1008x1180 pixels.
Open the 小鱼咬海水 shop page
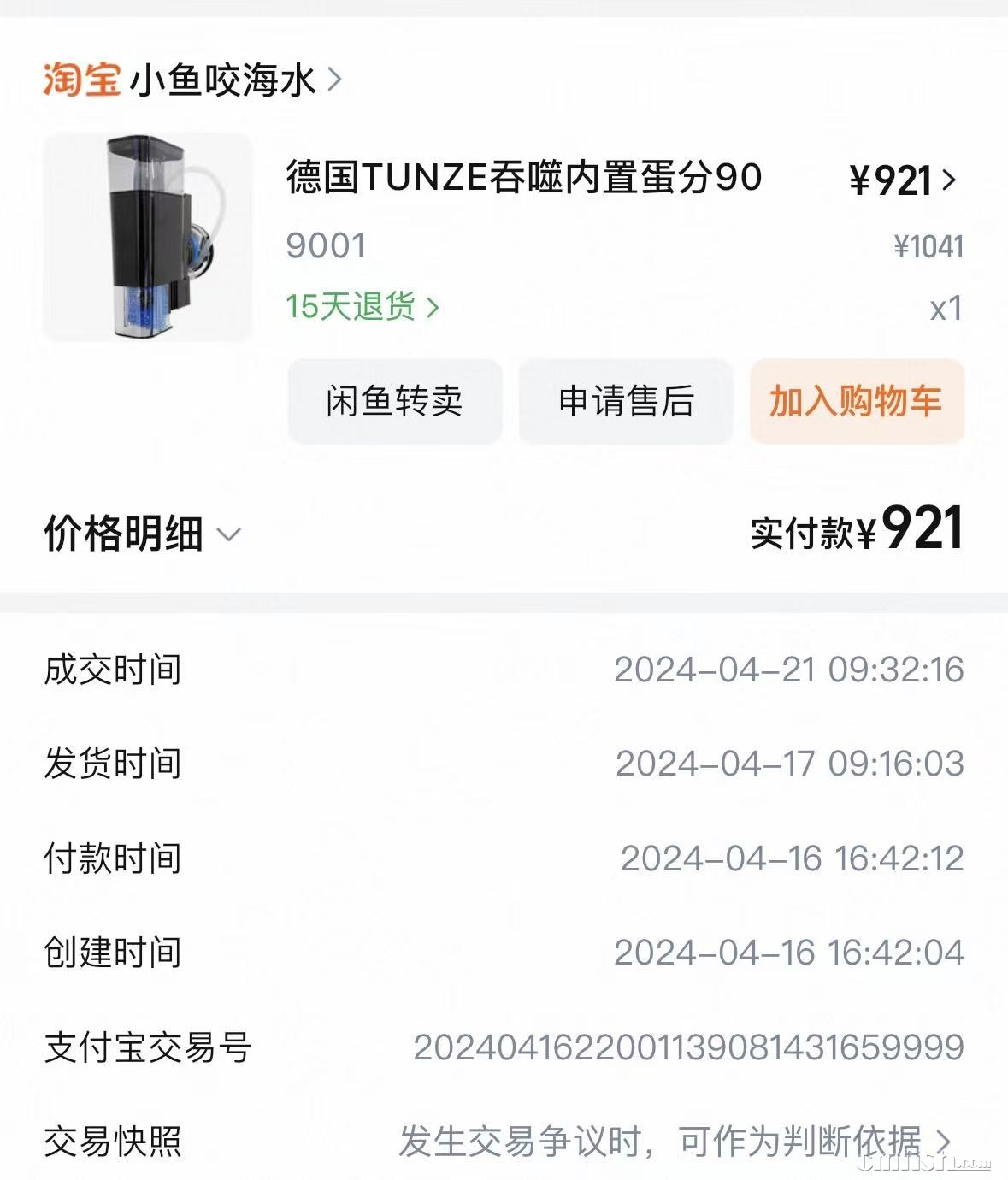coord(222,80)
